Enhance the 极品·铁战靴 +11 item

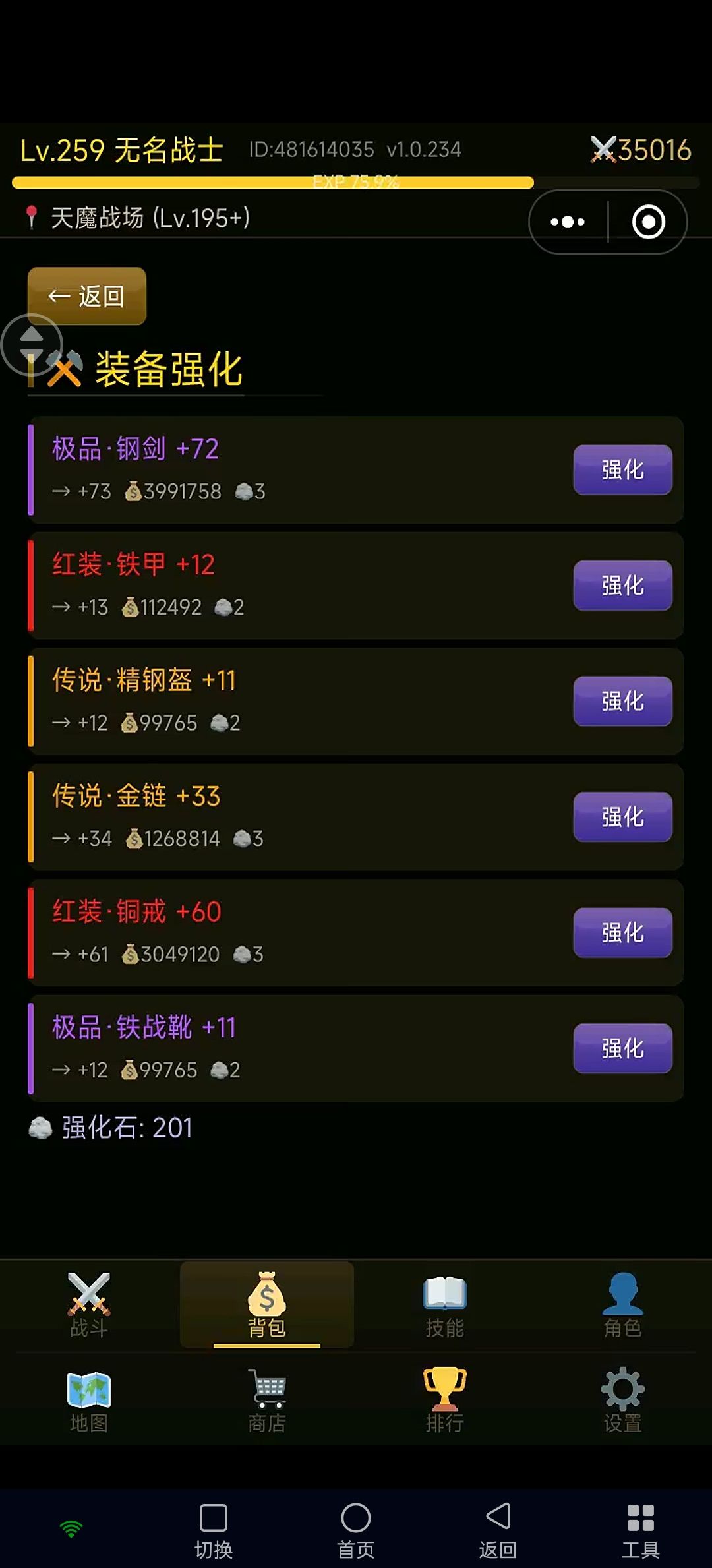click(622, 1048)
